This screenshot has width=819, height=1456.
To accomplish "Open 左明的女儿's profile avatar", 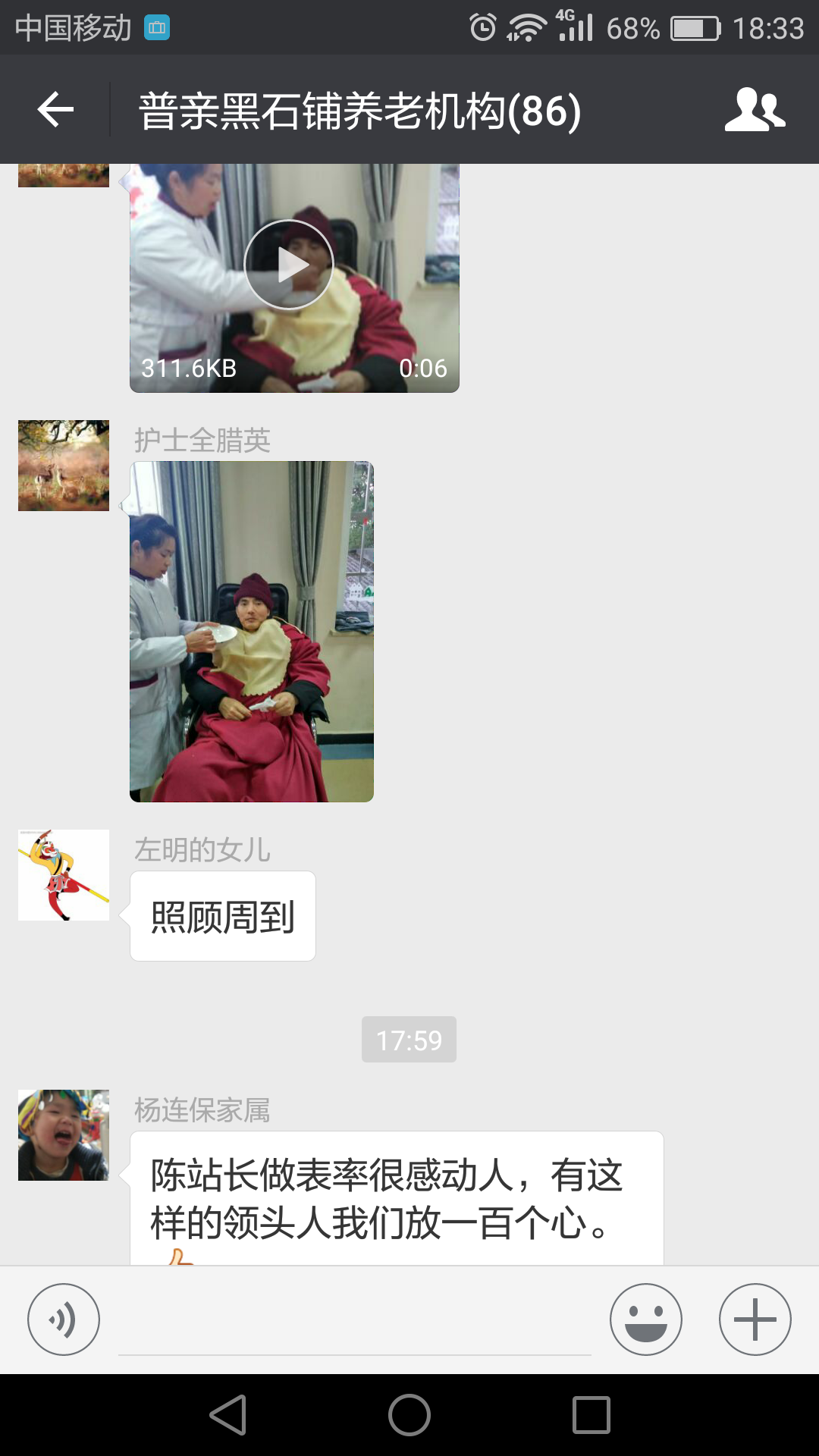I will pos(64,875).
